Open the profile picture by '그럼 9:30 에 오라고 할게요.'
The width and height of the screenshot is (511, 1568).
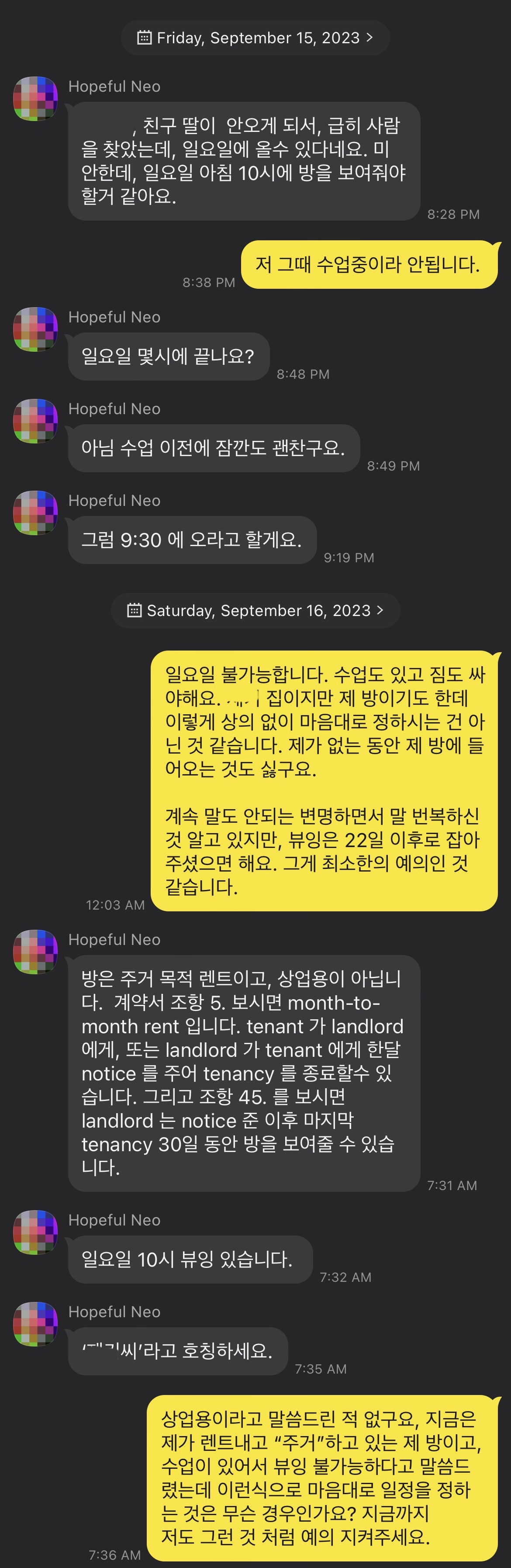click(35, 512)
